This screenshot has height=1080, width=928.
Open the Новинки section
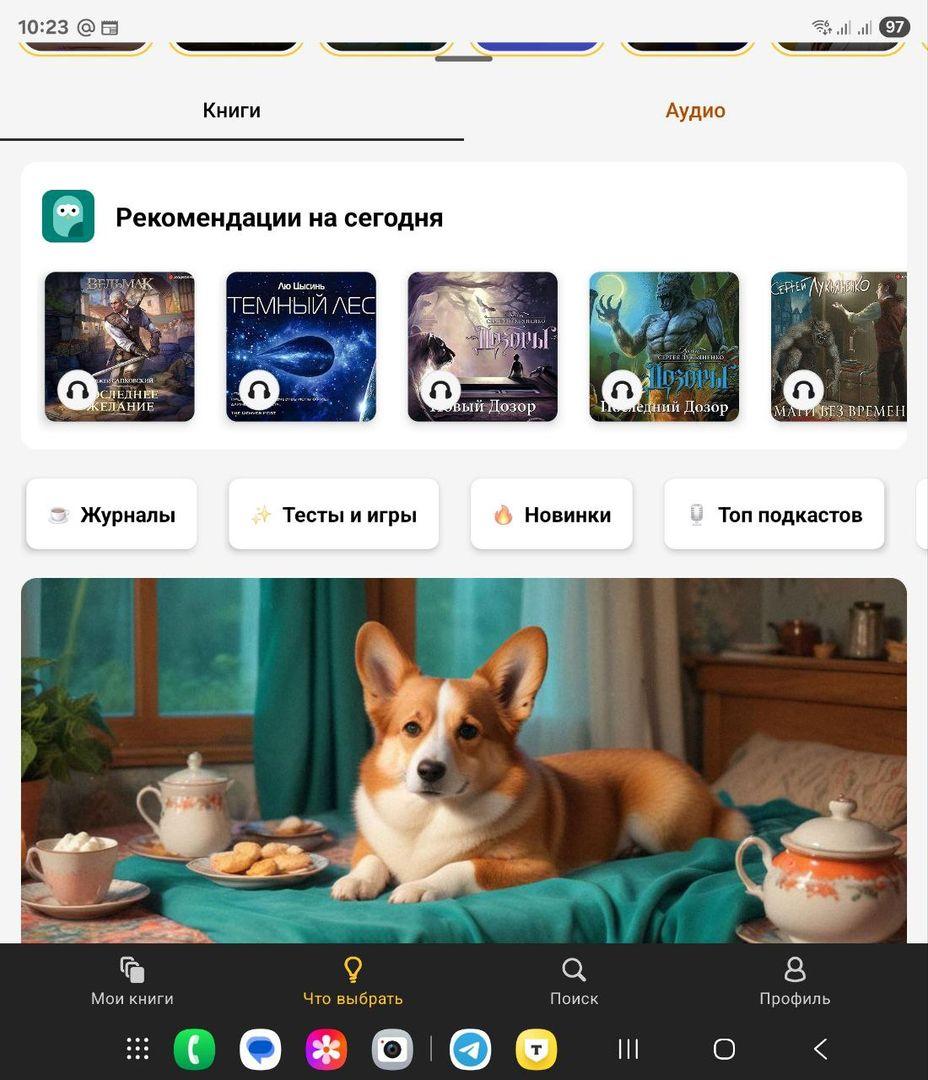coord(551,515)
